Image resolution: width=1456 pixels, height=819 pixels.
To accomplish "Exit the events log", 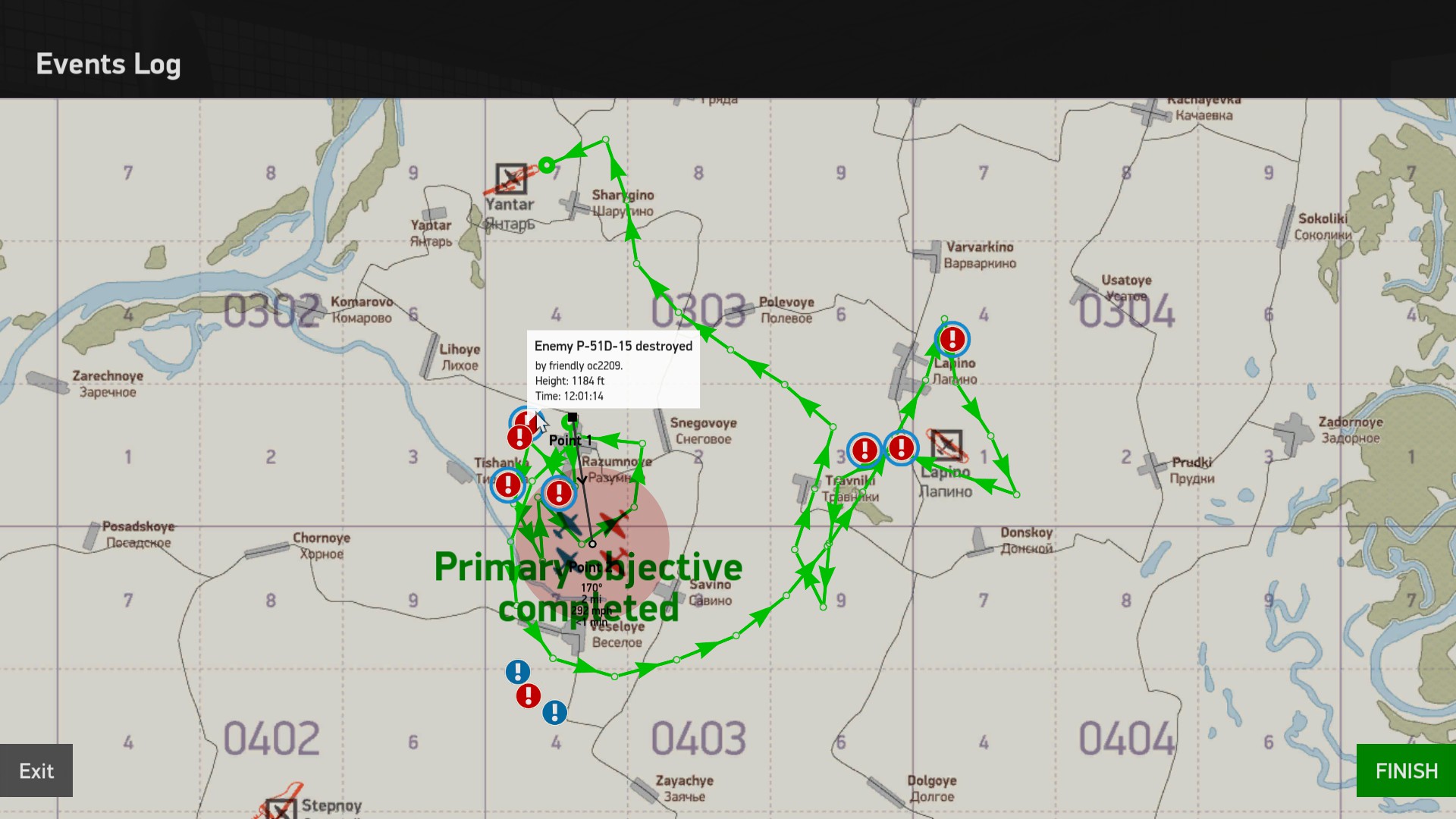I will click(x=36, y=770).
